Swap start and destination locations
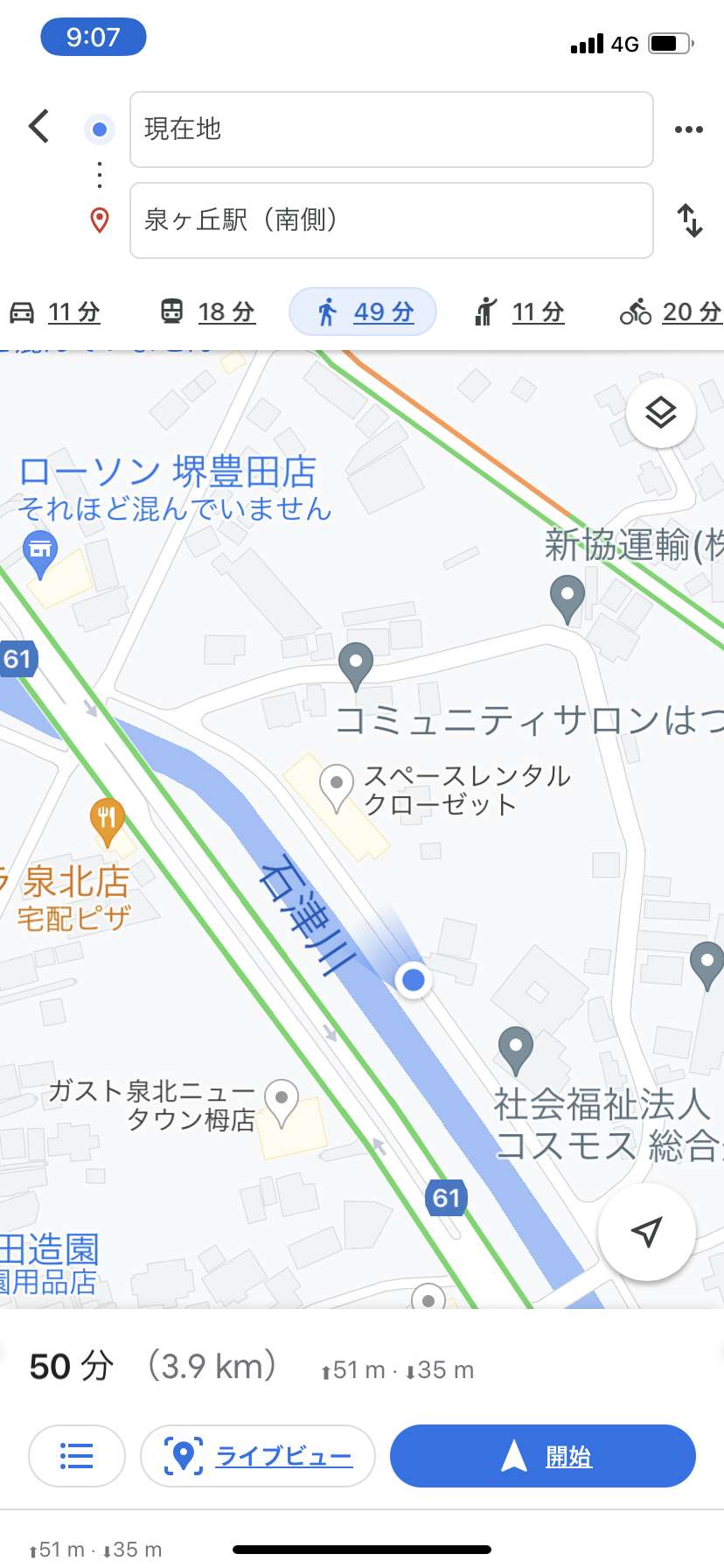The image size is (724, 1568). coord(690,220)
